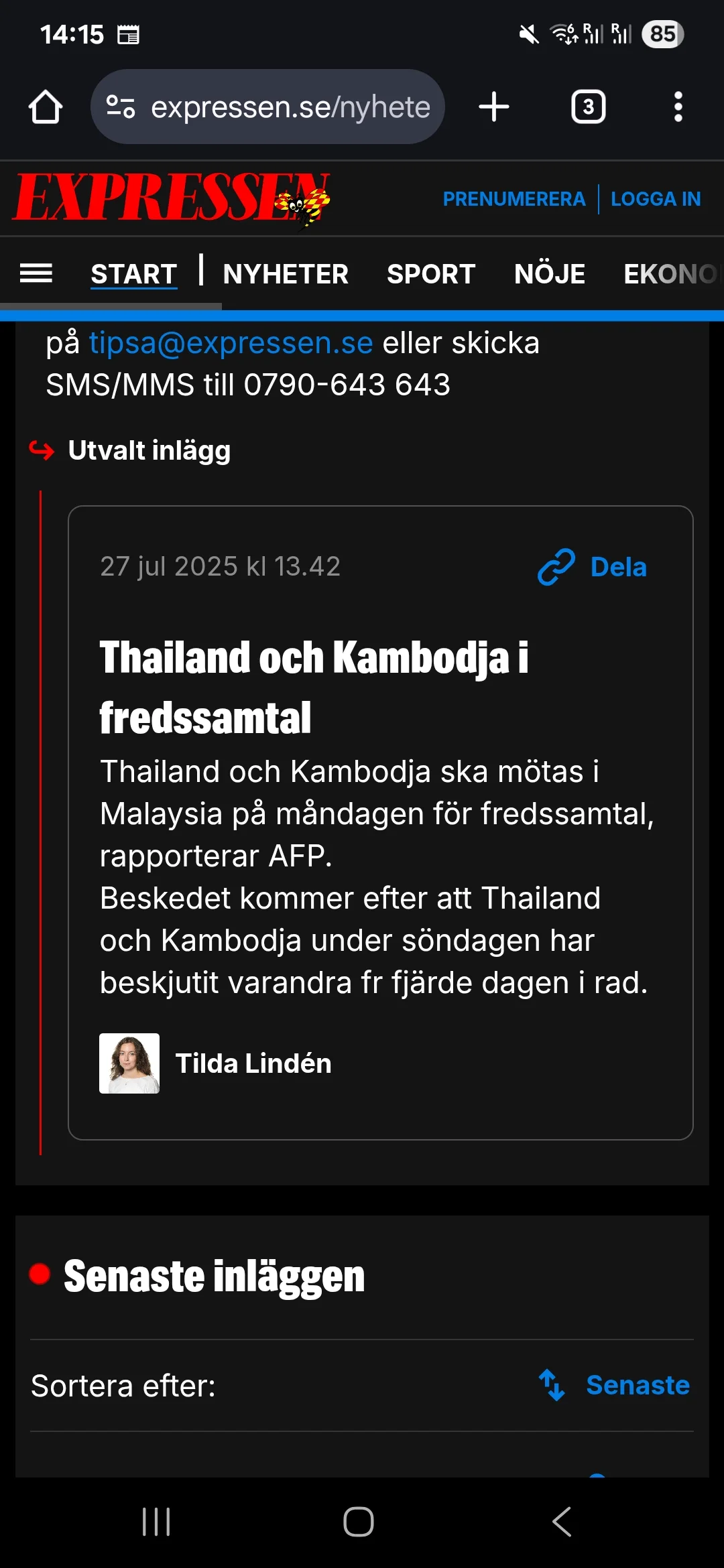724x1568 pixels.
Task: Switch to the Start tab
Action: (x=133, y=274)
